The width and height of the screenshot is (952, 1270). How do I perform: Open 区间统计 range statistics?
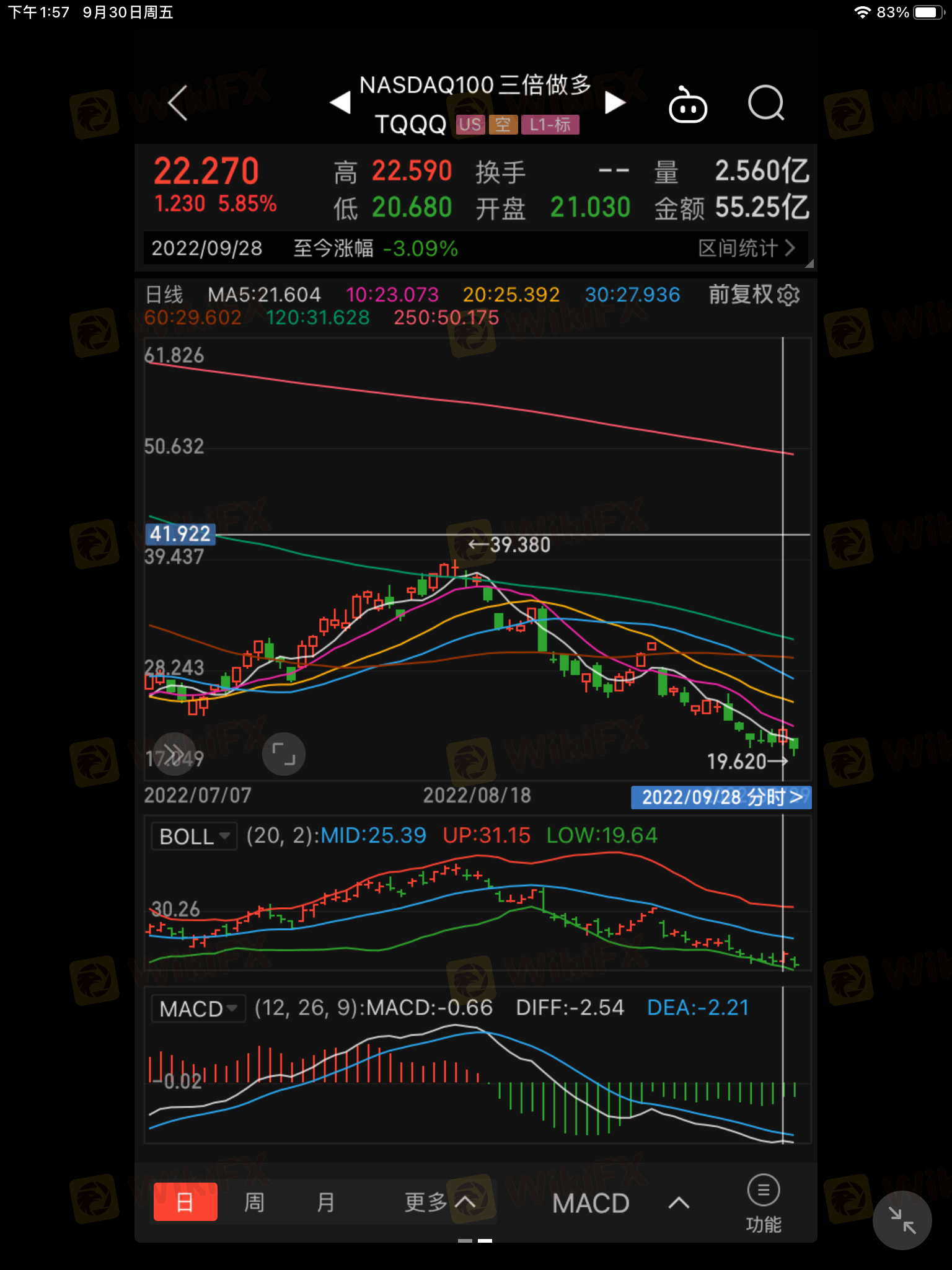tap(747, 248)
